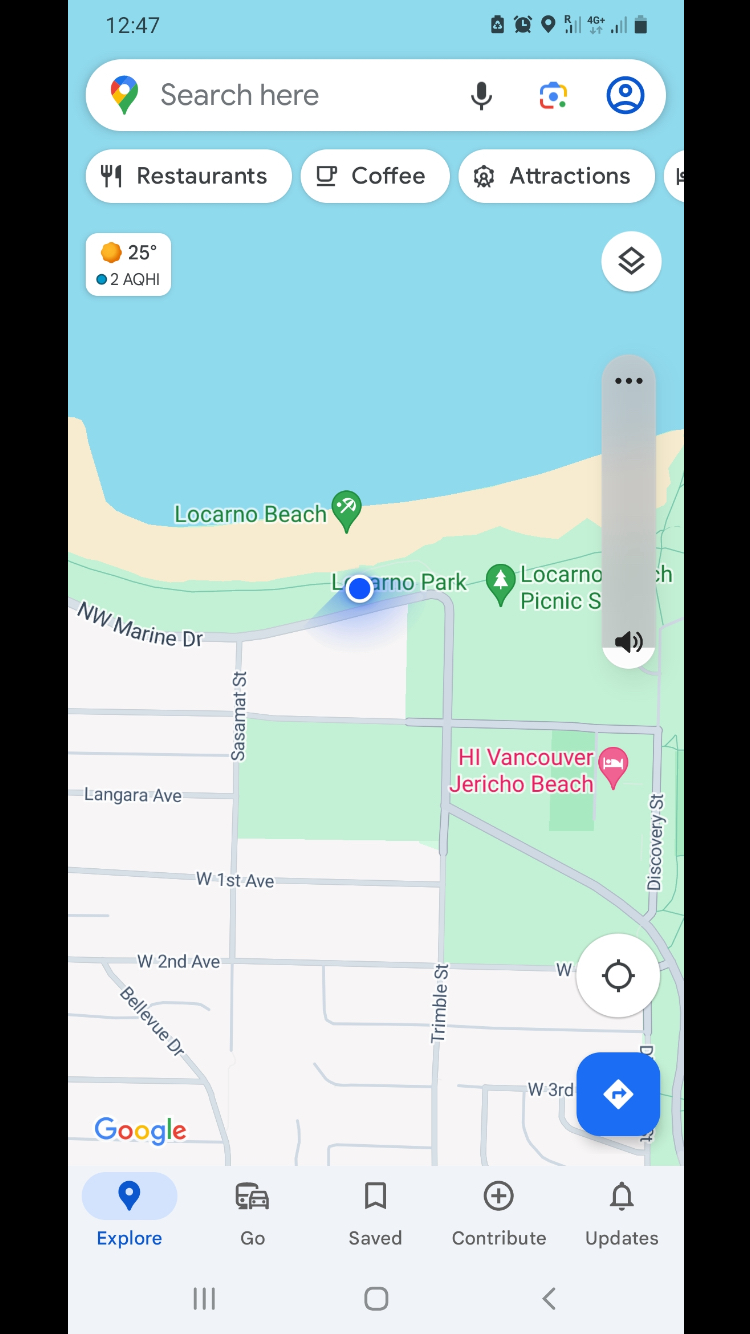750x1334 pixels.
Task: Open the account profile icon
Action: [625, 96]
